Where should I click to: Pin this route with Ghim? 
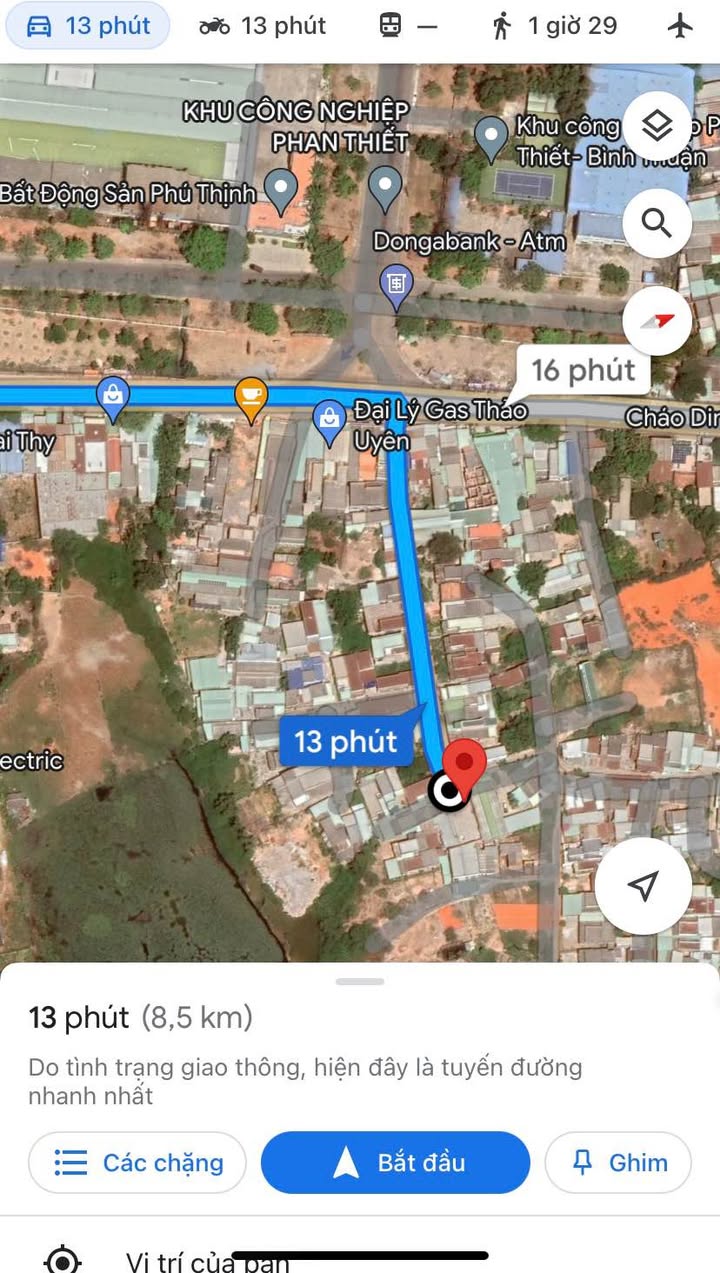[618, 1162]
